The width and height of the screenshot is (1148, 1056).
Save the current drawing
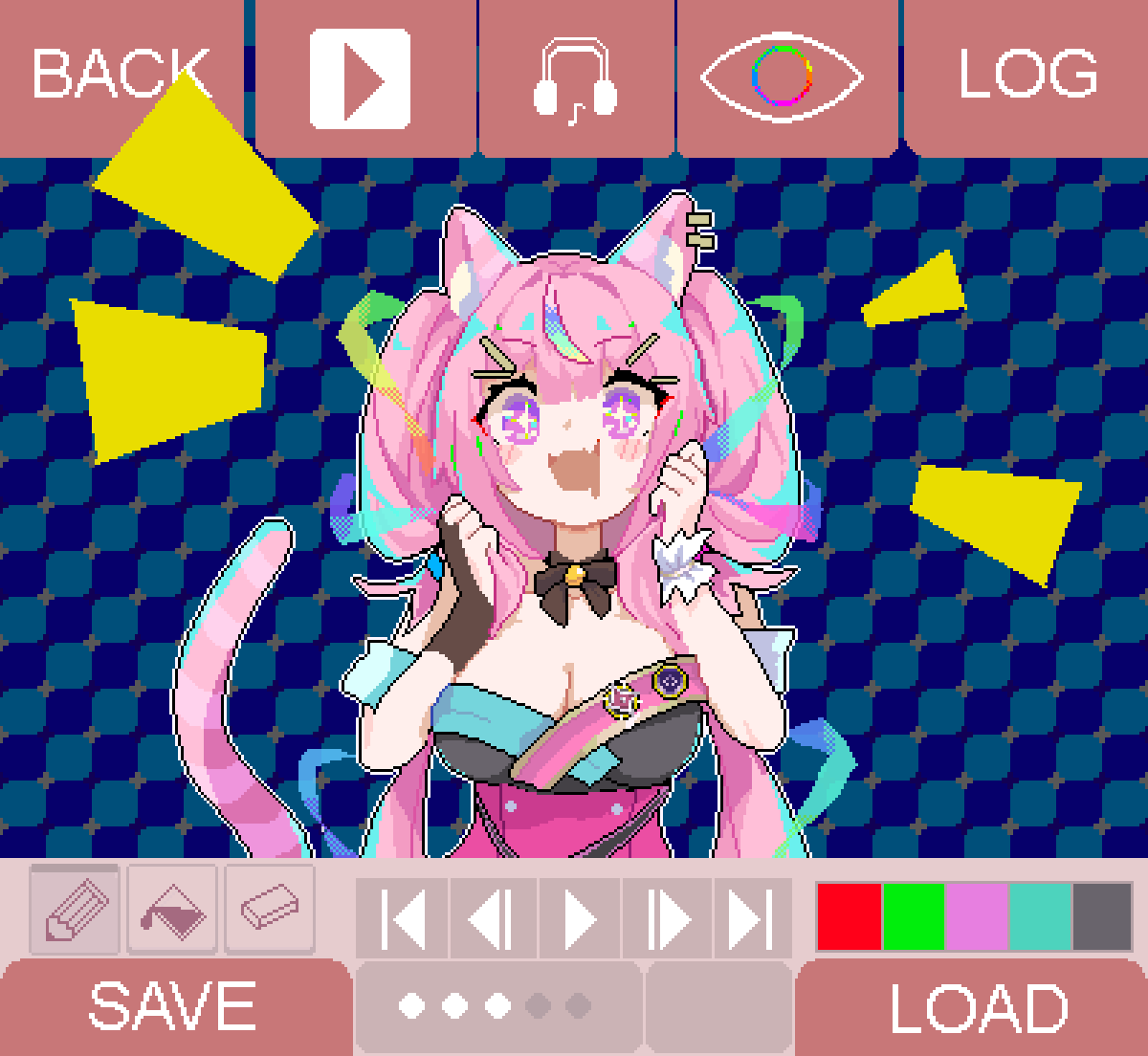tap(173, 1007)
